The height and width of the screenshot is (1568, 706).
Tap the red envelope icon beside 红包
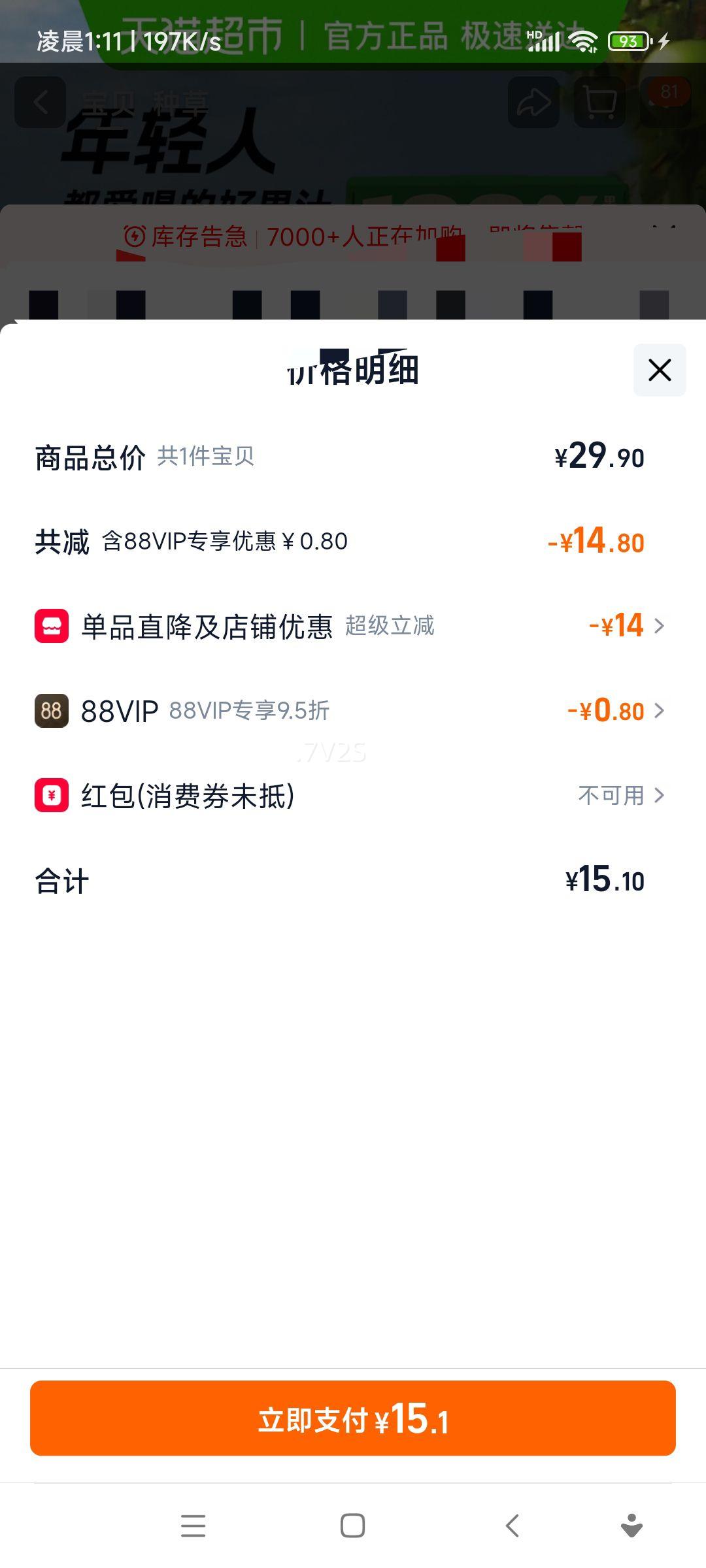[x=52, y=795]
